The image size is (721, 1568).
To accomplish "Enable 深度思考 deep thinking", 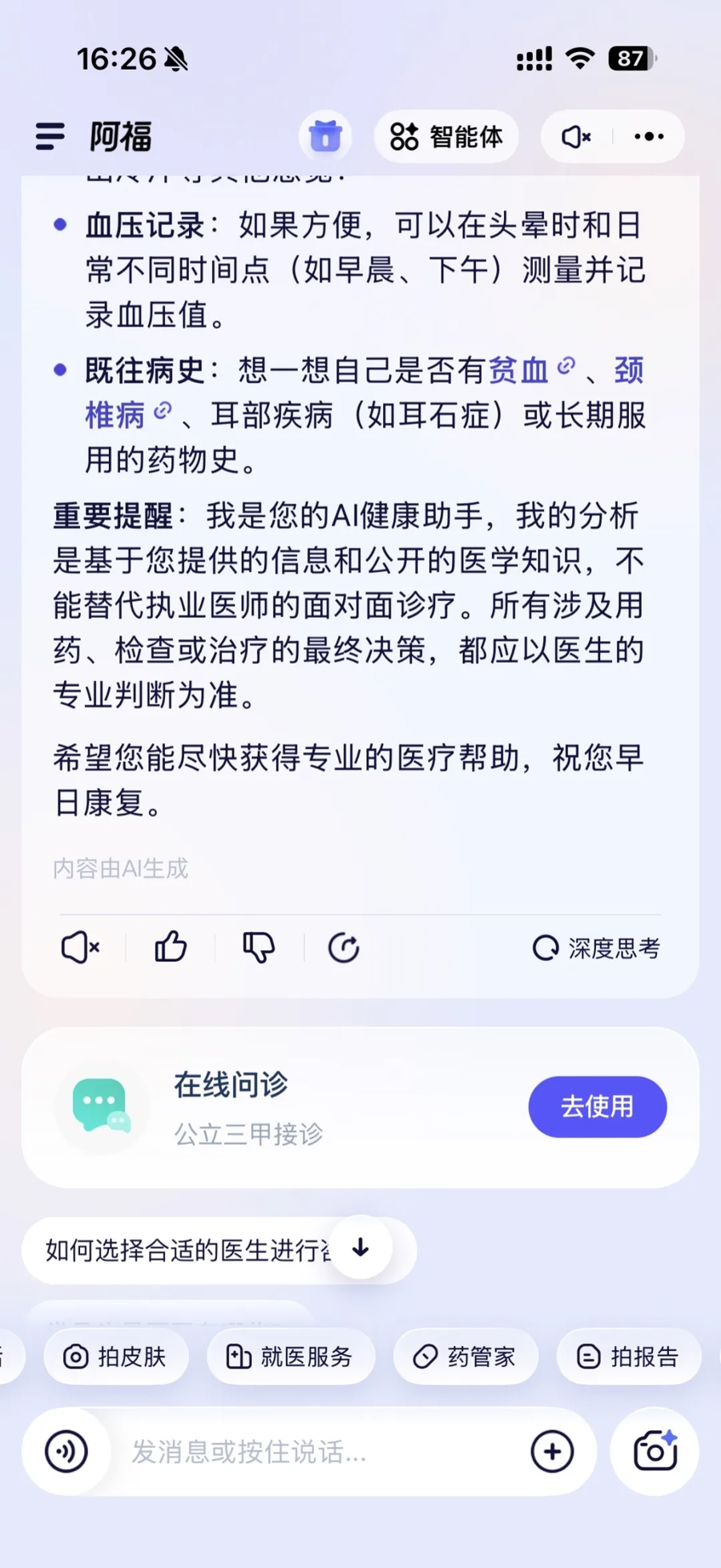I will point(597,948).
